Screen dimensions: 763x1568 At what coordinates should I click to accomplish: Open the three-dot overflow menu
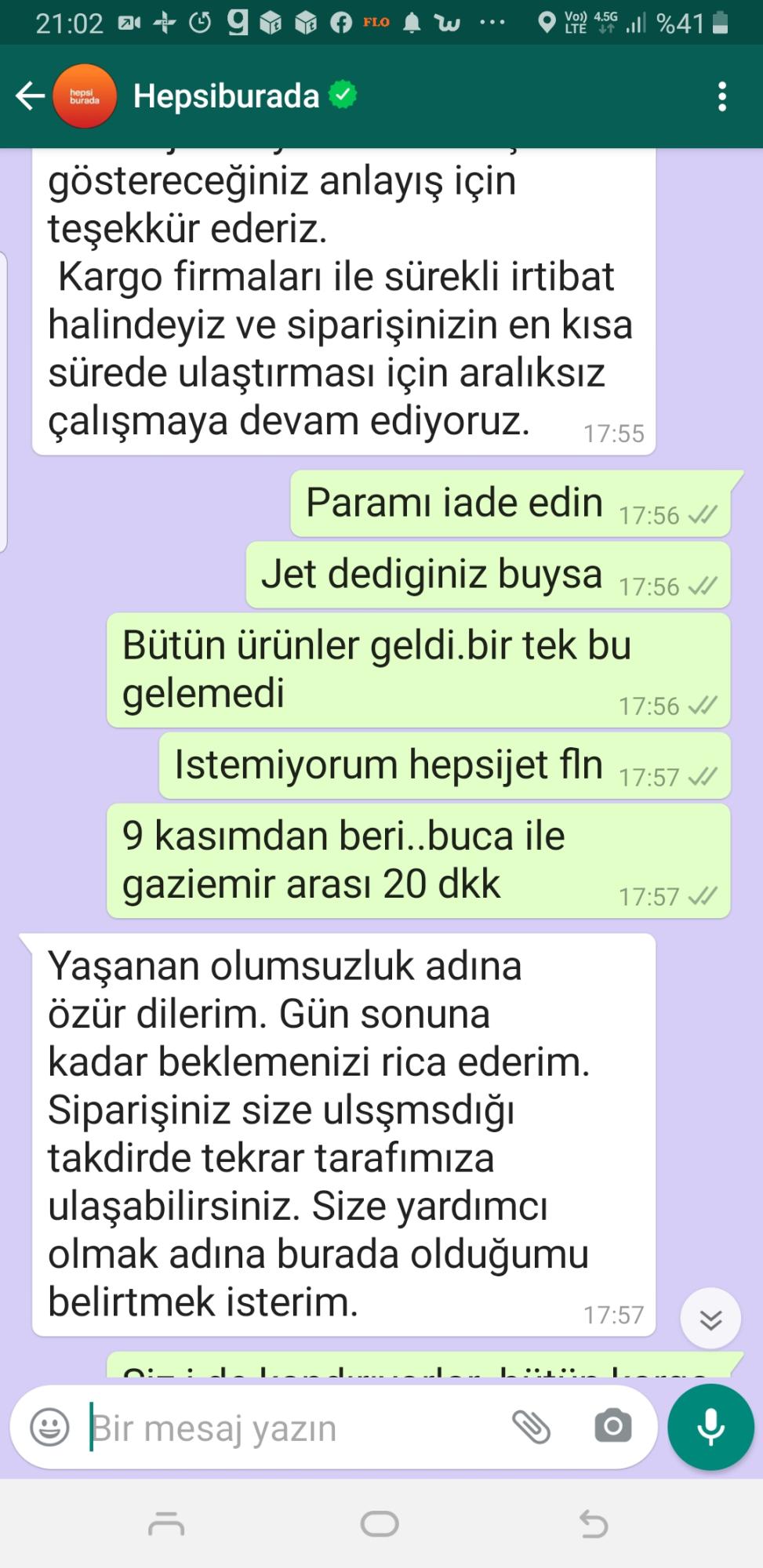coord(722,96)
